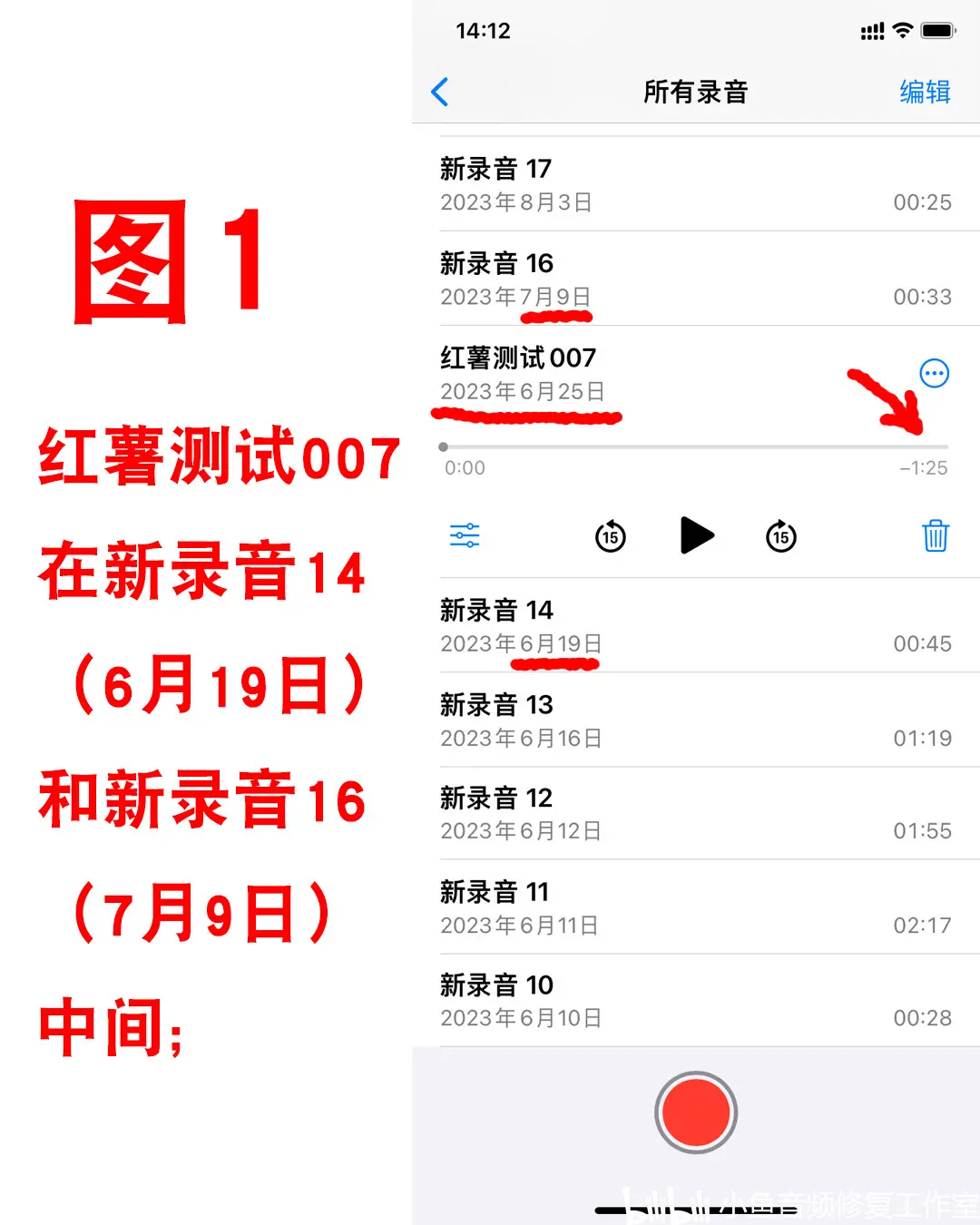The height and width of the screenshot is (1225, 980).
Task: Tap the forward 15 seconds icon
Action: pyautogui.click(x=779, y=535)
